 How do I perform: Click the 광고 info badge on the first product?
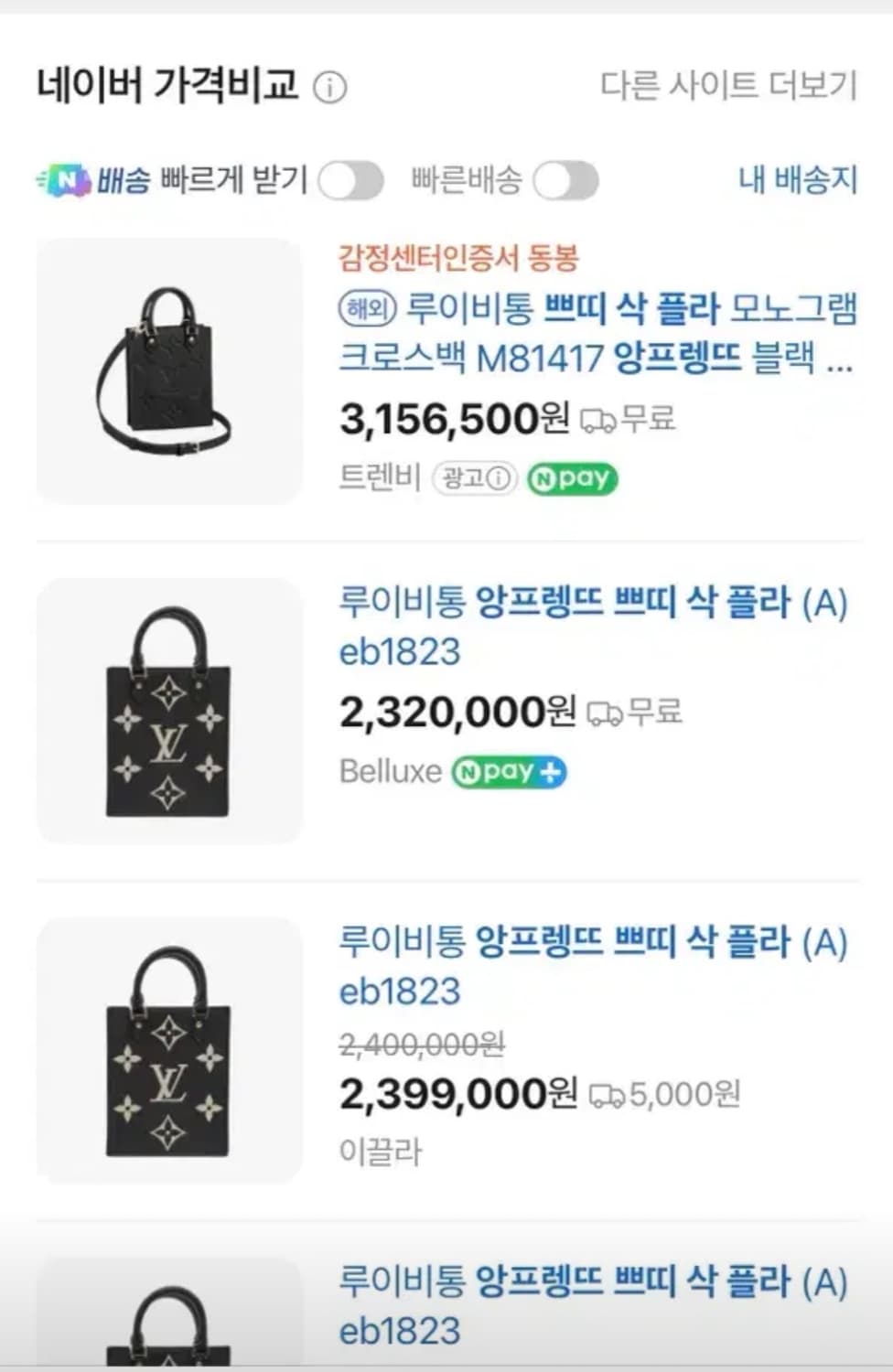[474, 477]
